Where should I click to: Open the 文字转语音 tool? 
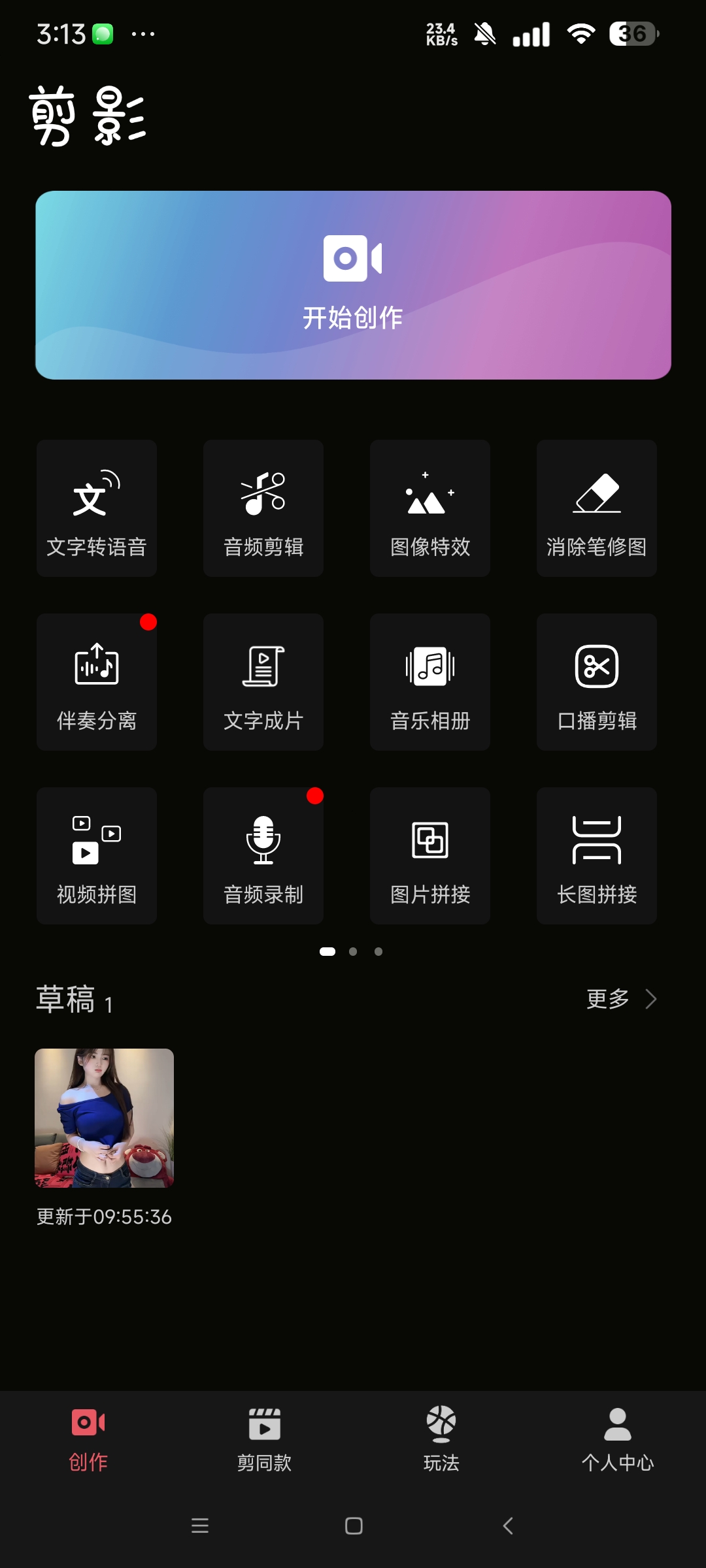tap(97, 508)
